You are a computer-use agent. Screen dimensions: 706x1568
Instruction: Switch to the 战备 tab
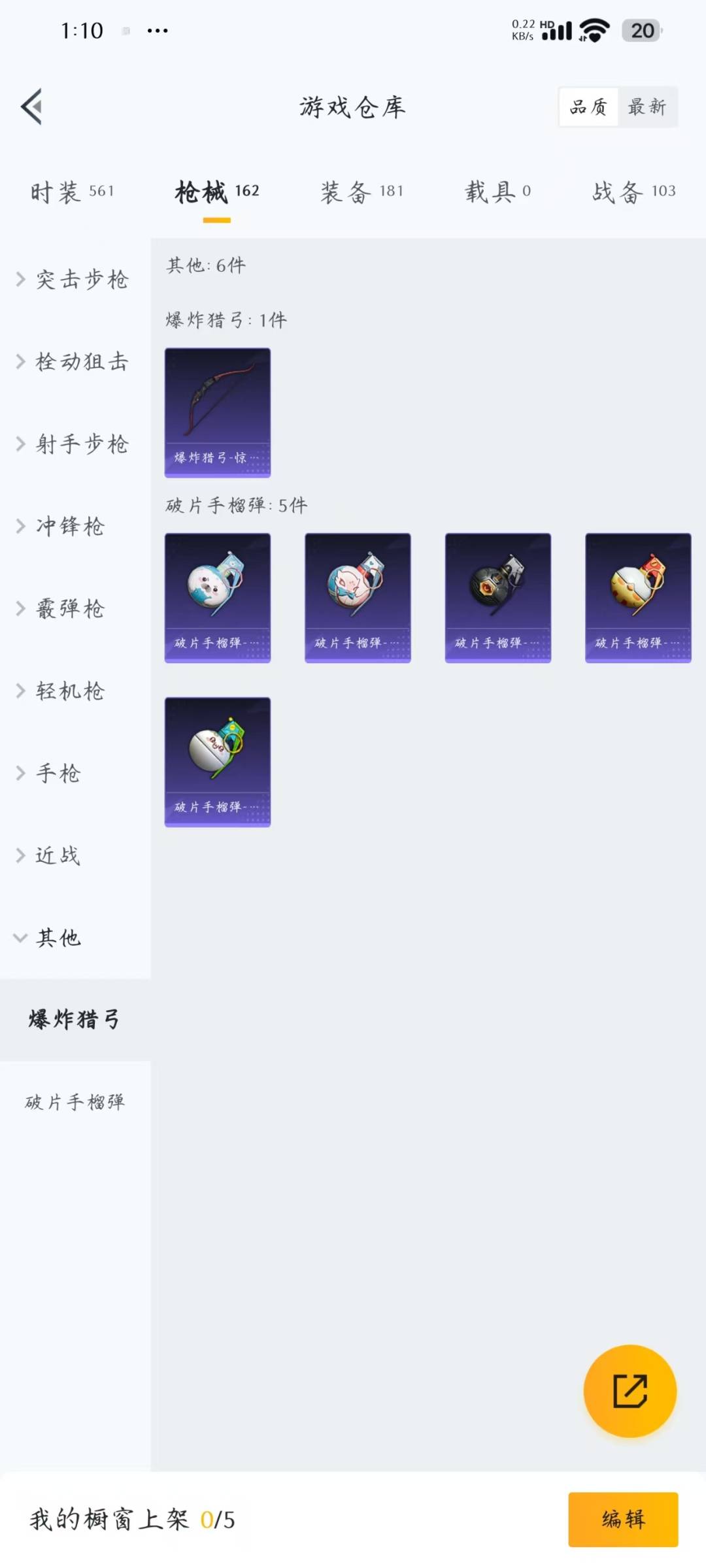tap(633, 191)
